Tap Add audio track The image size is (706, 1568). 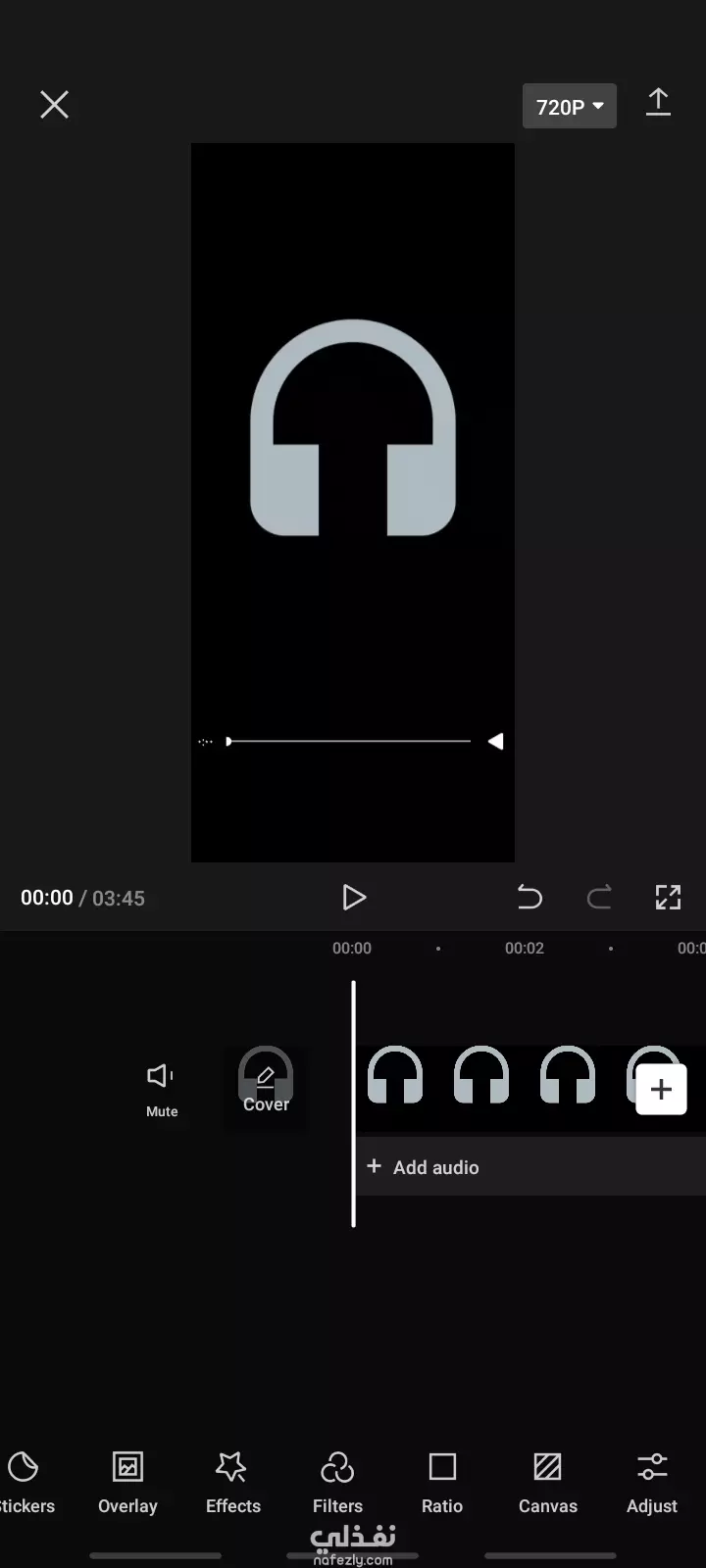[529, 1167]
